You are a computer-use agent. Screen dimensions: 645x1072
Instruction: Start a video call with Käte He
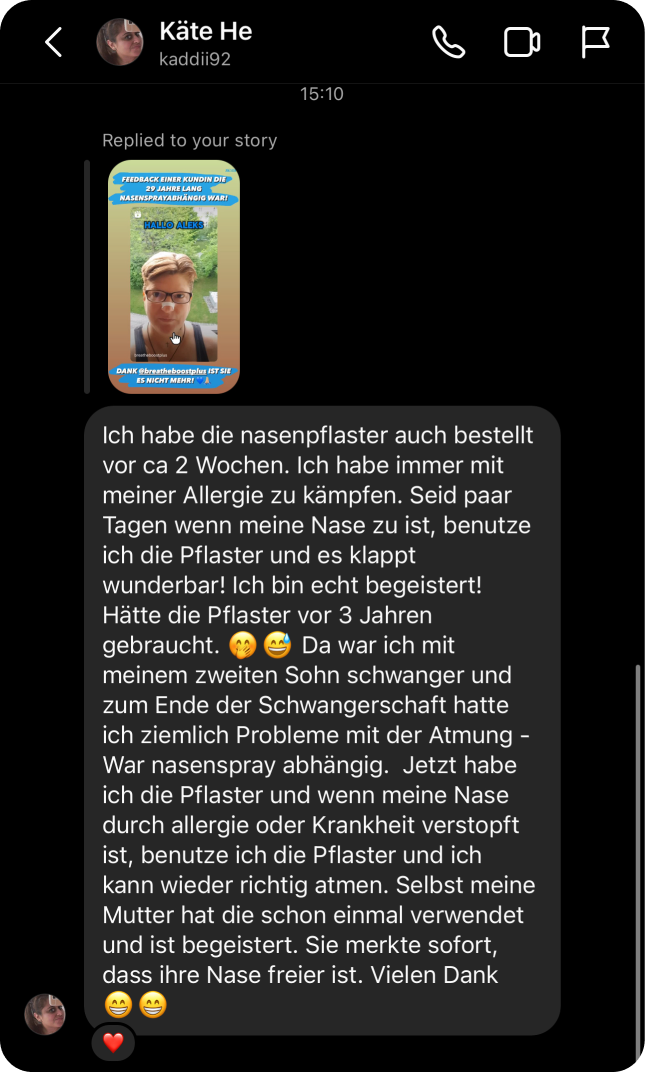521,42
